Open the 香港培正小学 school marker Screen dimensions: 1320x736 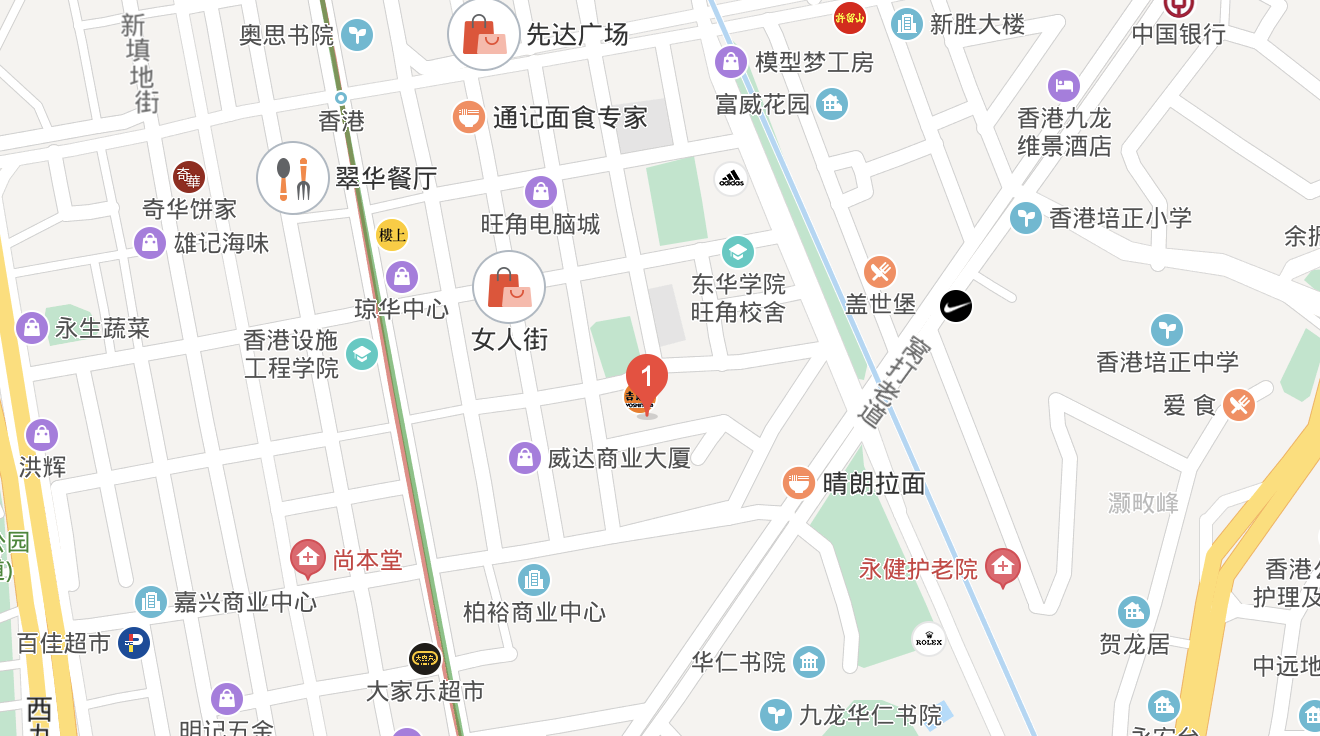tap(1026, 217)
